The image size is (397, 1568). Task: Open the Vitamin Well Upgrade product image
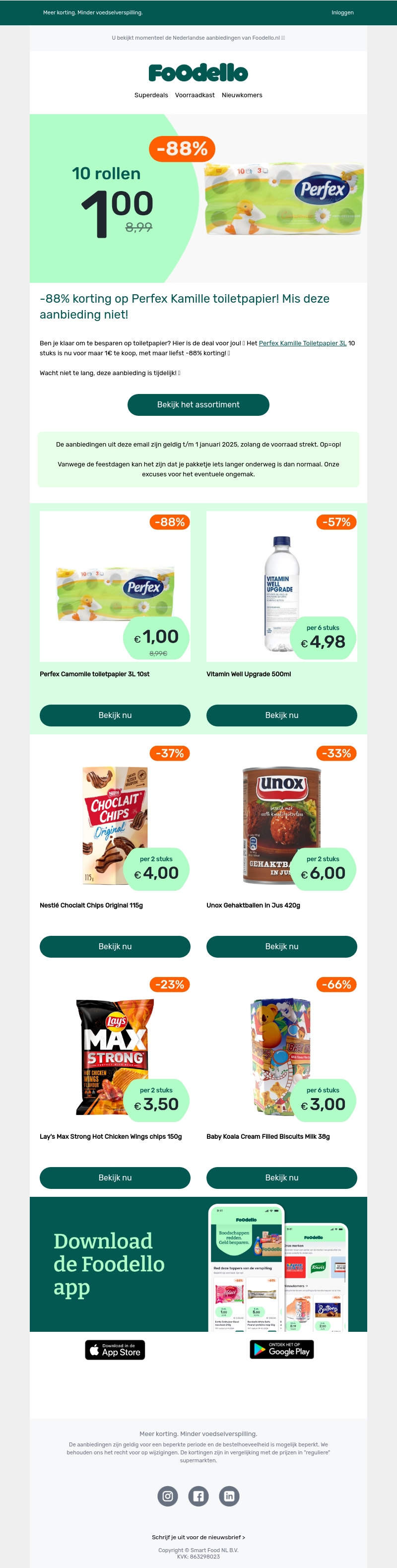coord(281,586)
